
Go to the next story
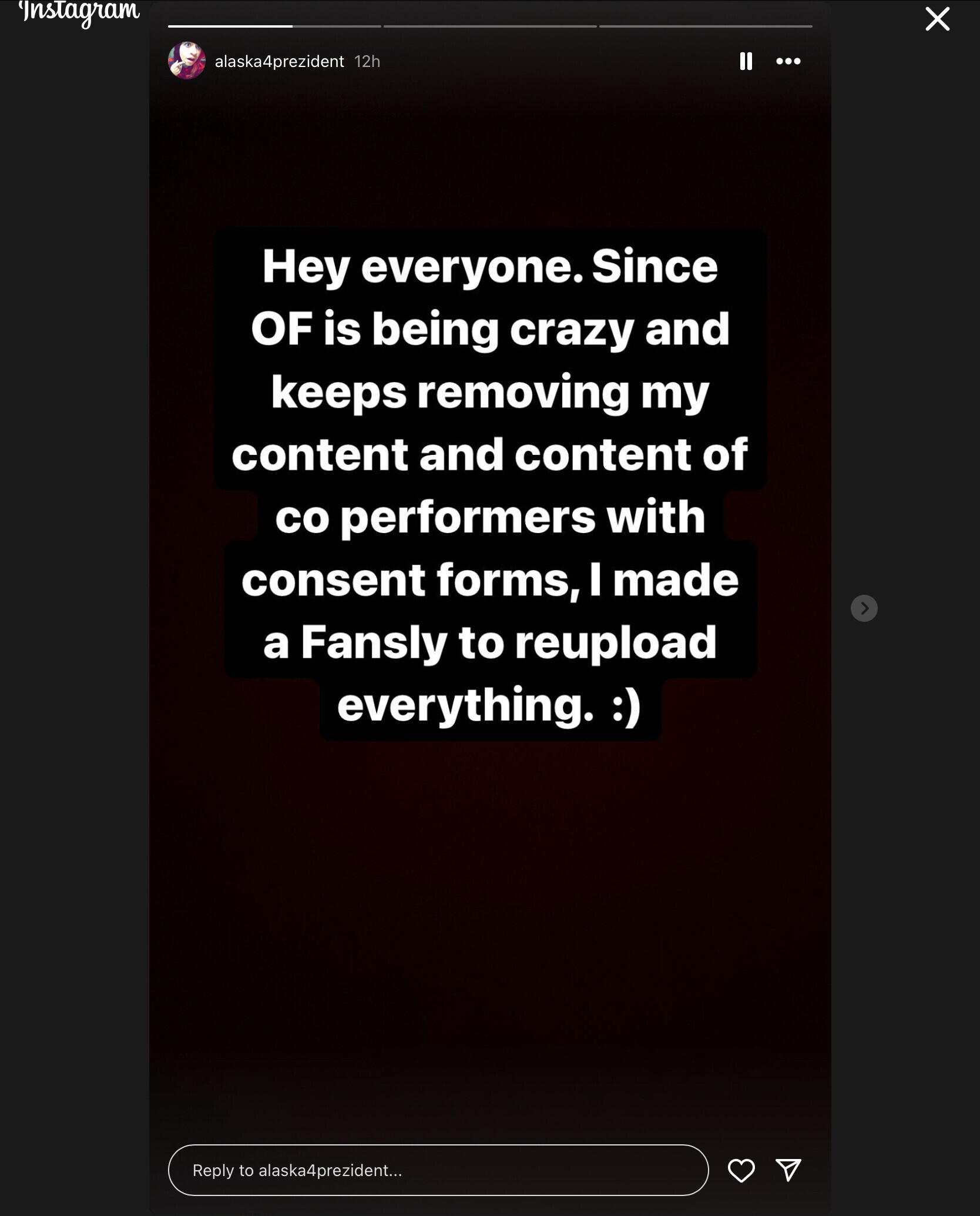pos(864,608)
